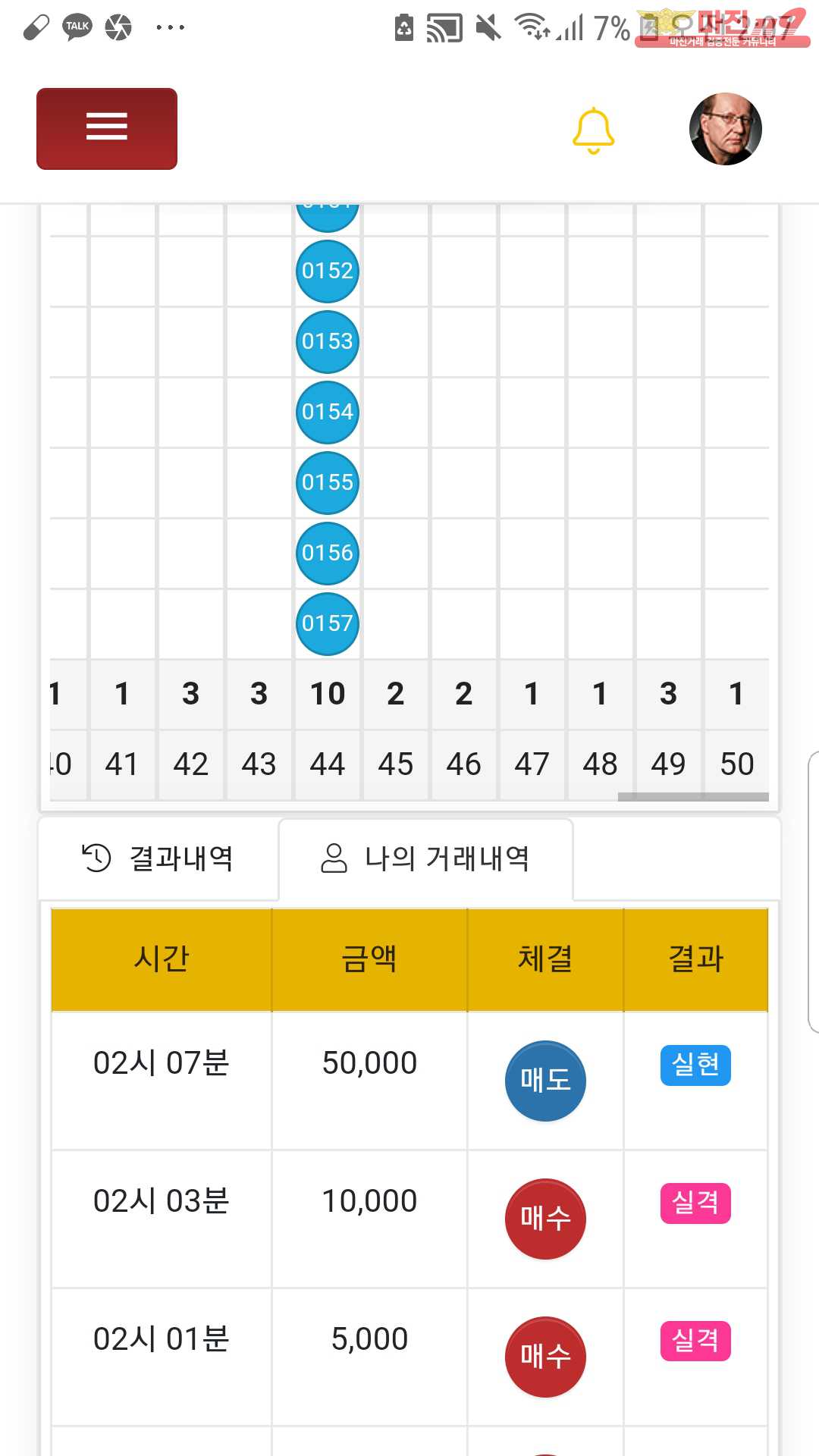Viewport: 819px width, 1456px height.
Task: Switch to the 결과내역 tab
Action: click(158, 858)
